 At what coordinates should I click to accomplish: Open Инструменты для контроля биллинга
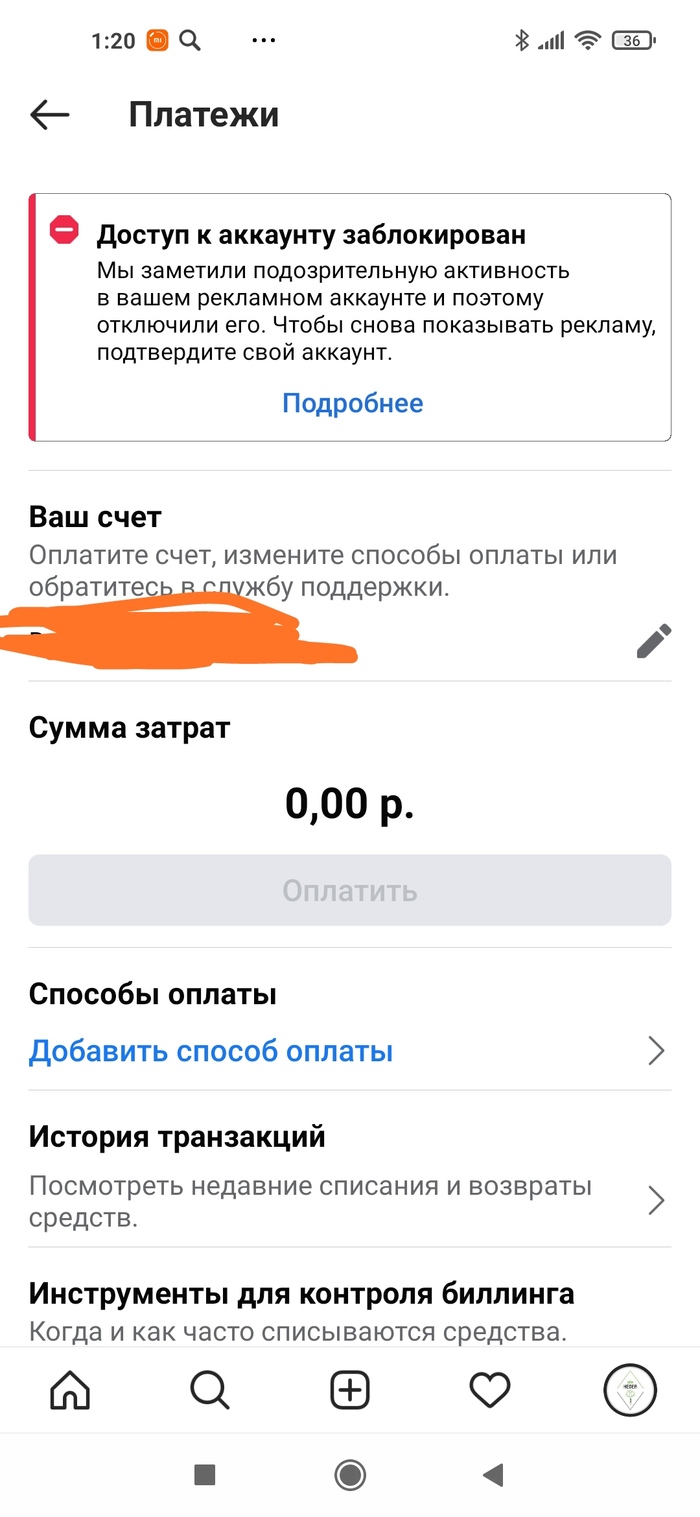click(x=301, y=1294)
